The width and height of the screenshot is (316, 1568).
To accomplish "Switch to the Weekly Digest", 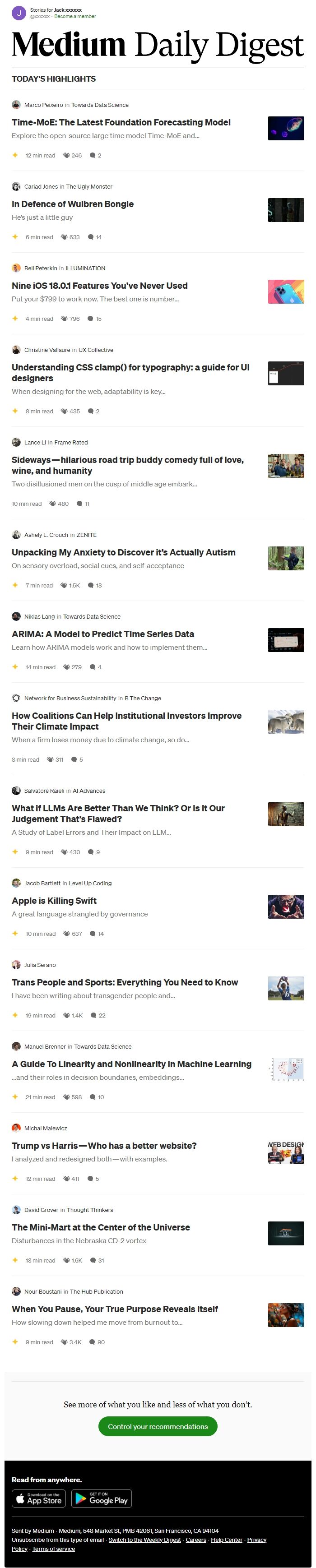I will click(x=144, y=1540).
